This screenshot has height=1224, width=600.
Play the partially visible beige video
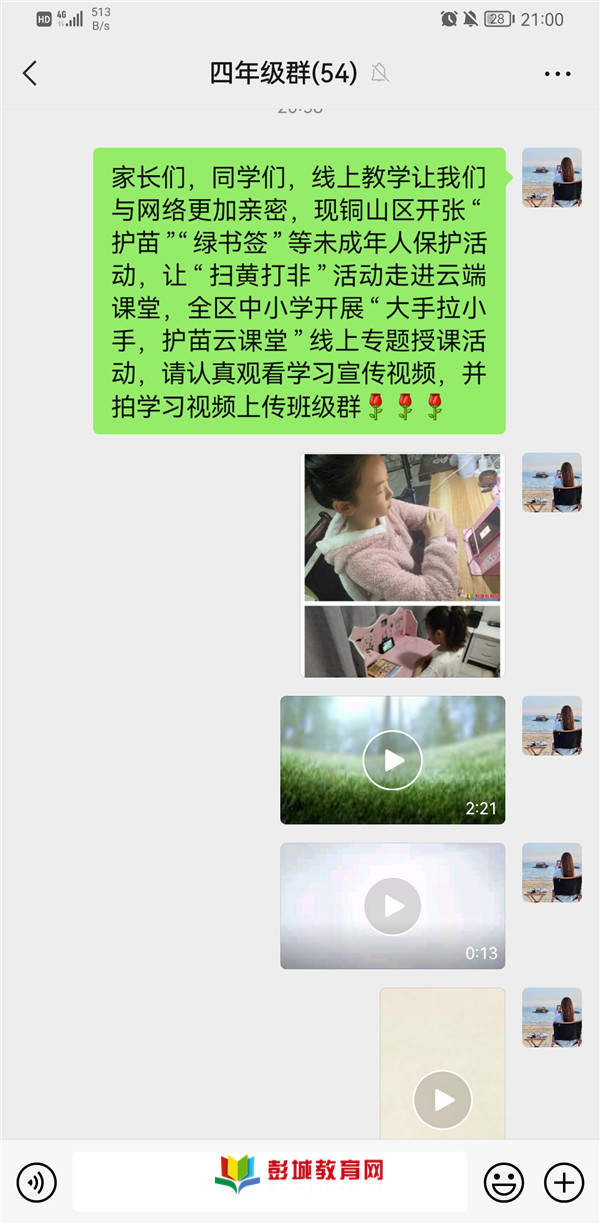click(442, 1098)
